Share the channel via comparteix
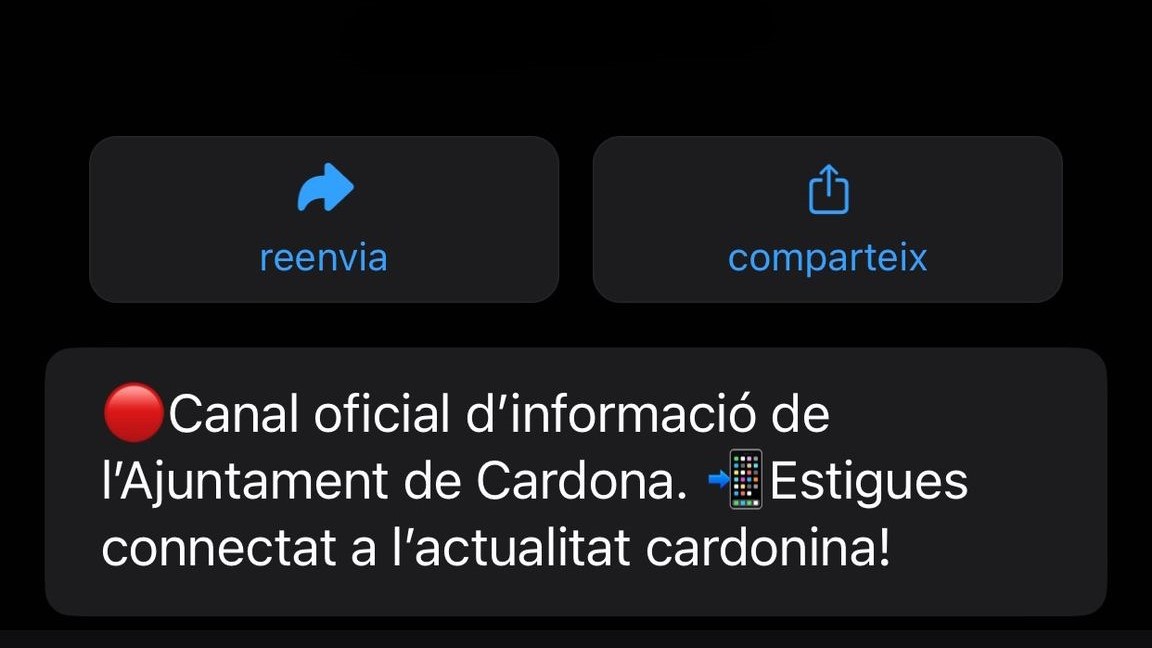Viewport: 1152px width, 648px height. click(827, 219)
